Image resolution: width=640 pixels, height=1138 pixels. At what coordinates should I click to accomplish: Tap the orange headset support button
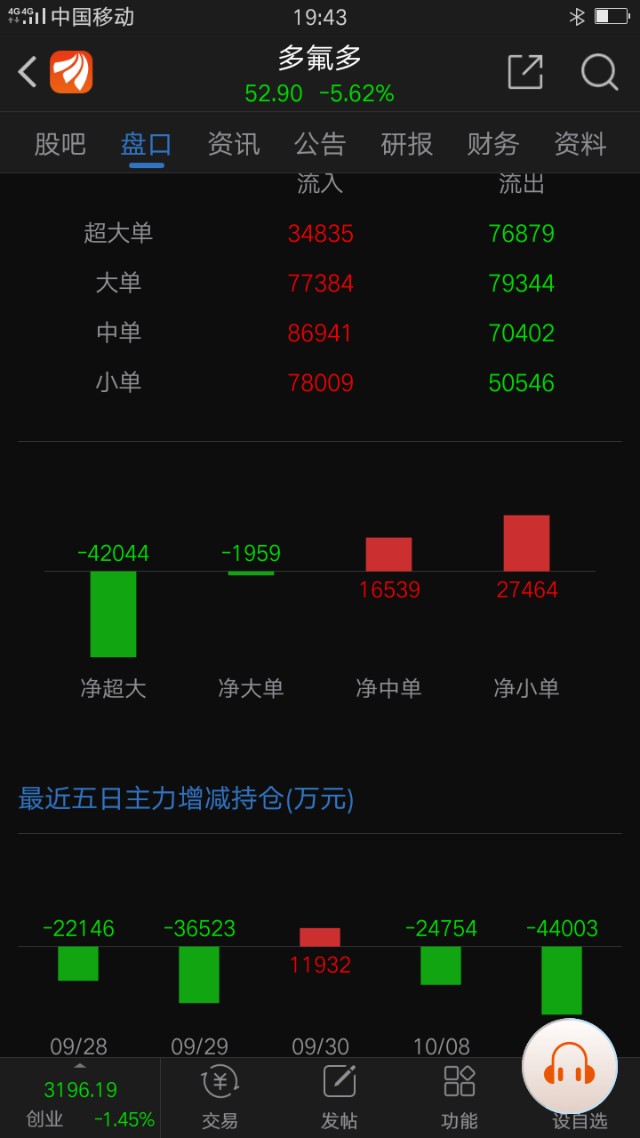click(570, 1067)
